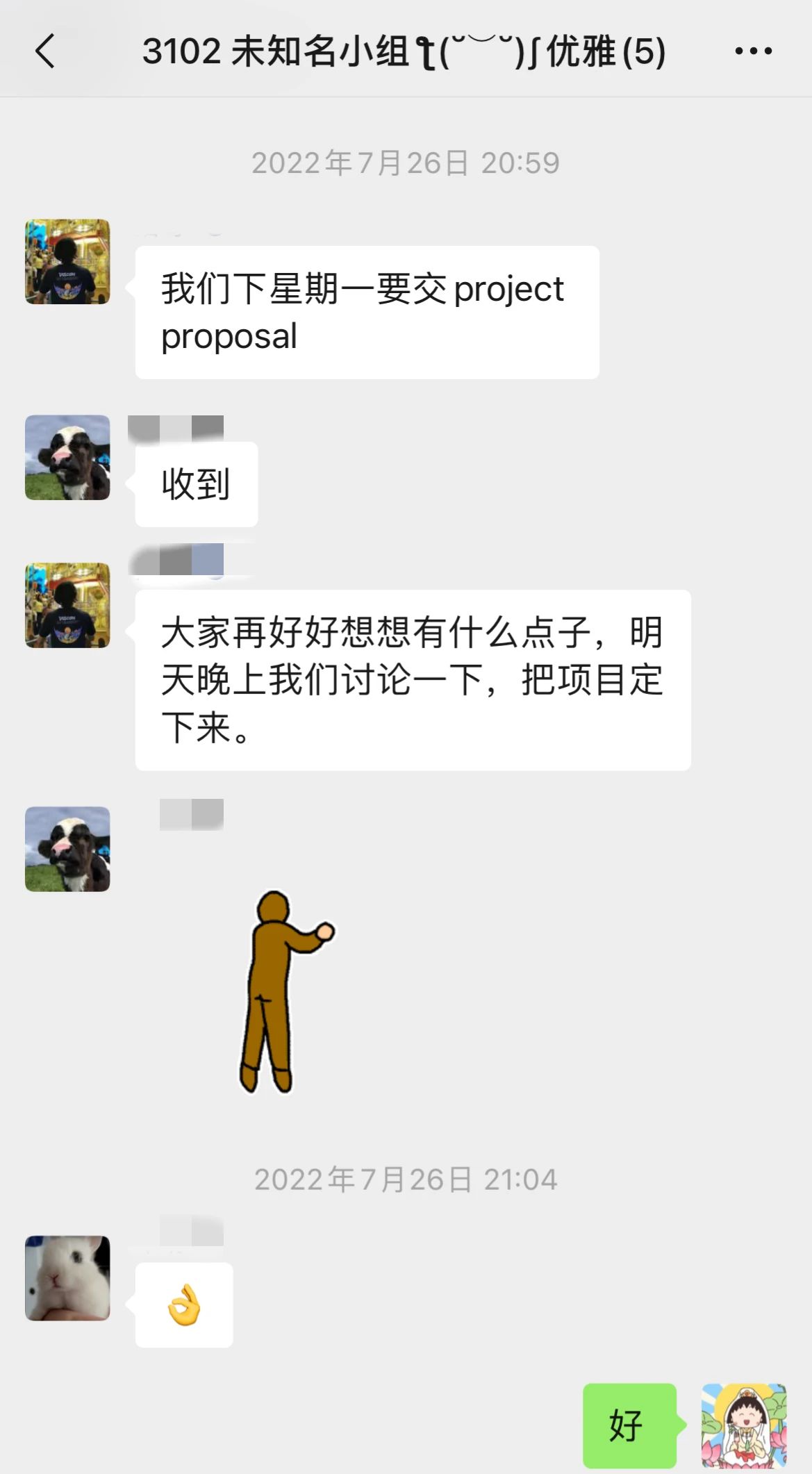Open the avatar beside the project proposal message

coord(67,262)
